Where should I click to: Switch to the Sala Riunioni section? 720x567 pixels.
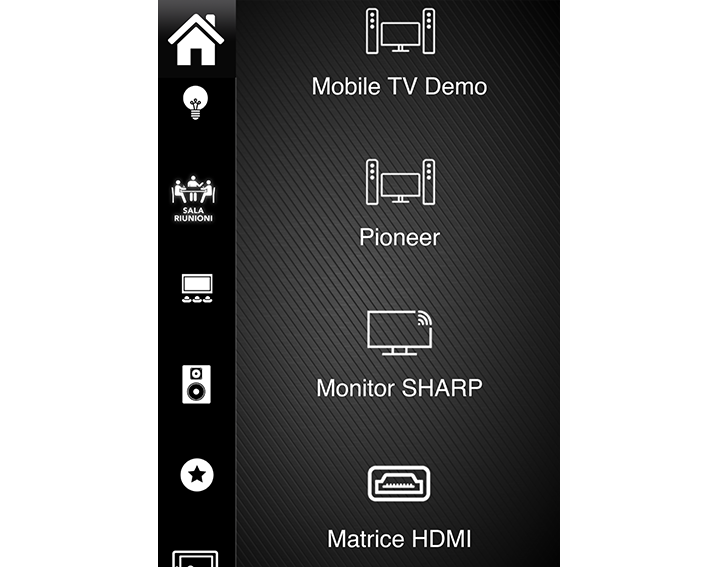click(x=196, y=198)
